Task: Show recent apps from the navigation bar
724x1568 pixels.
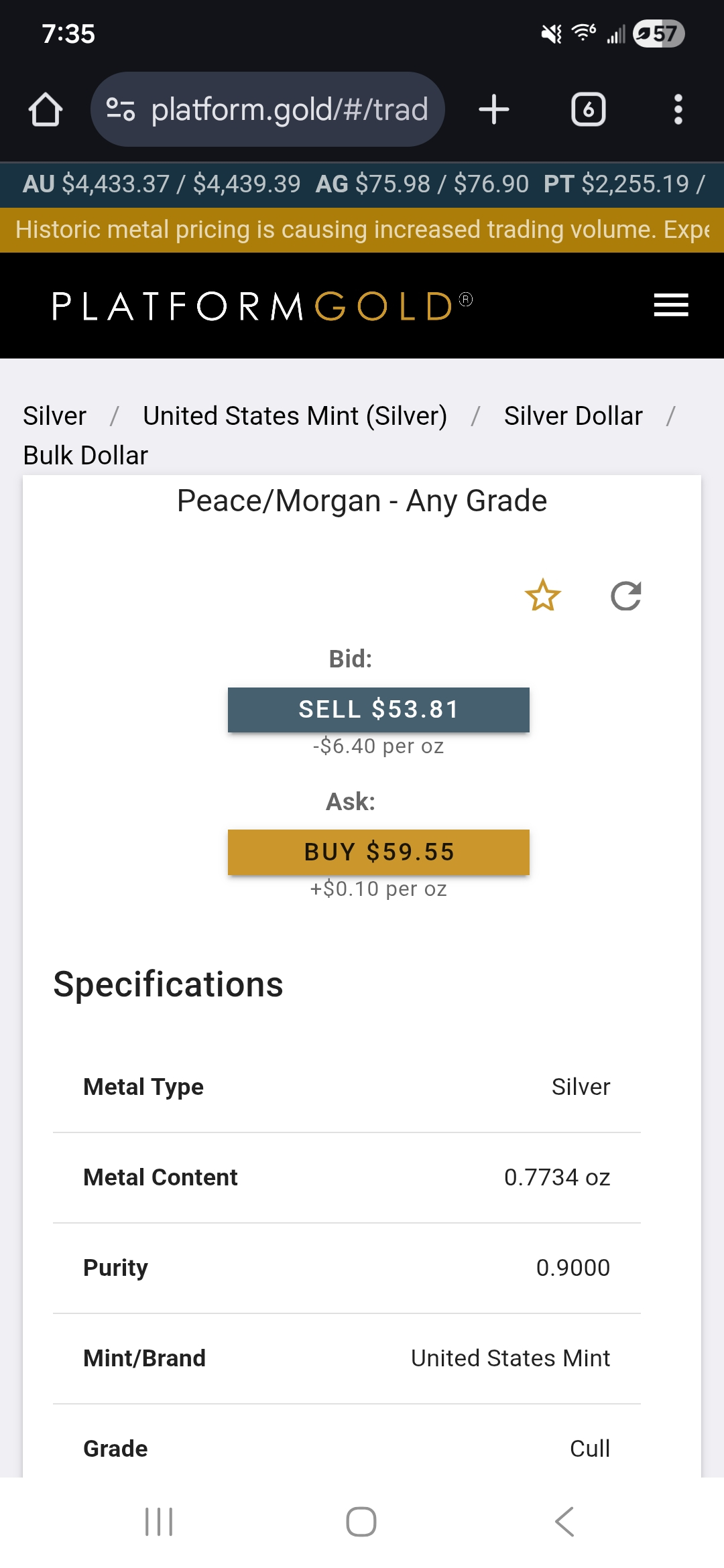Action: [159, 1522]
